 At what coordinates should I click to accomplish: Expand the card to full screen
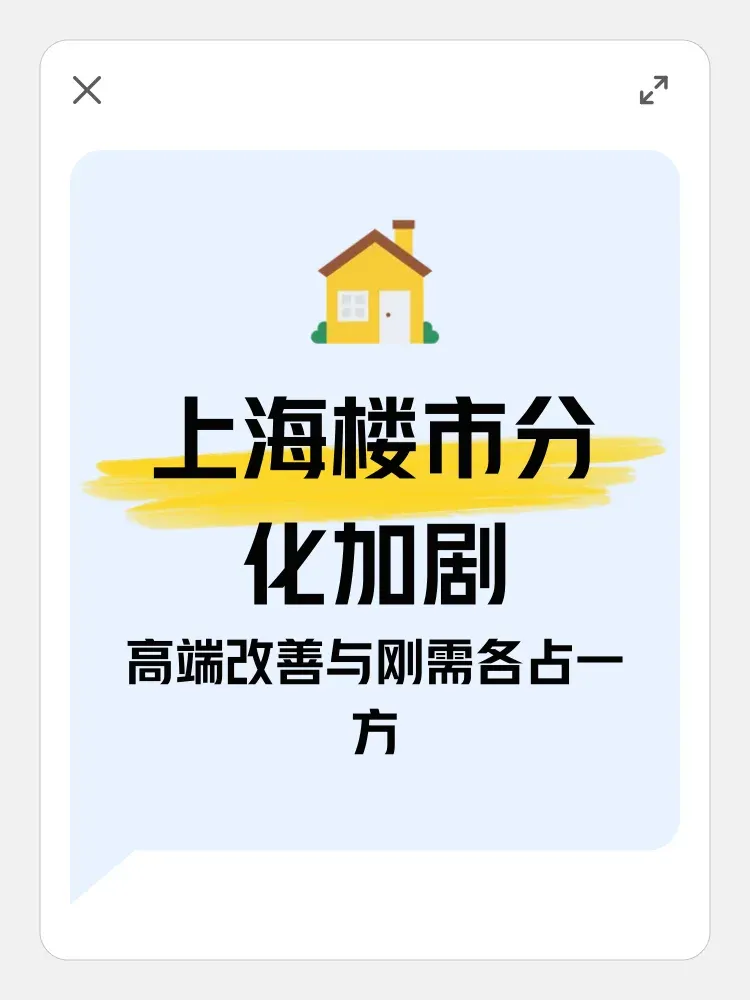pyautogui.click(x=654, y=90)
